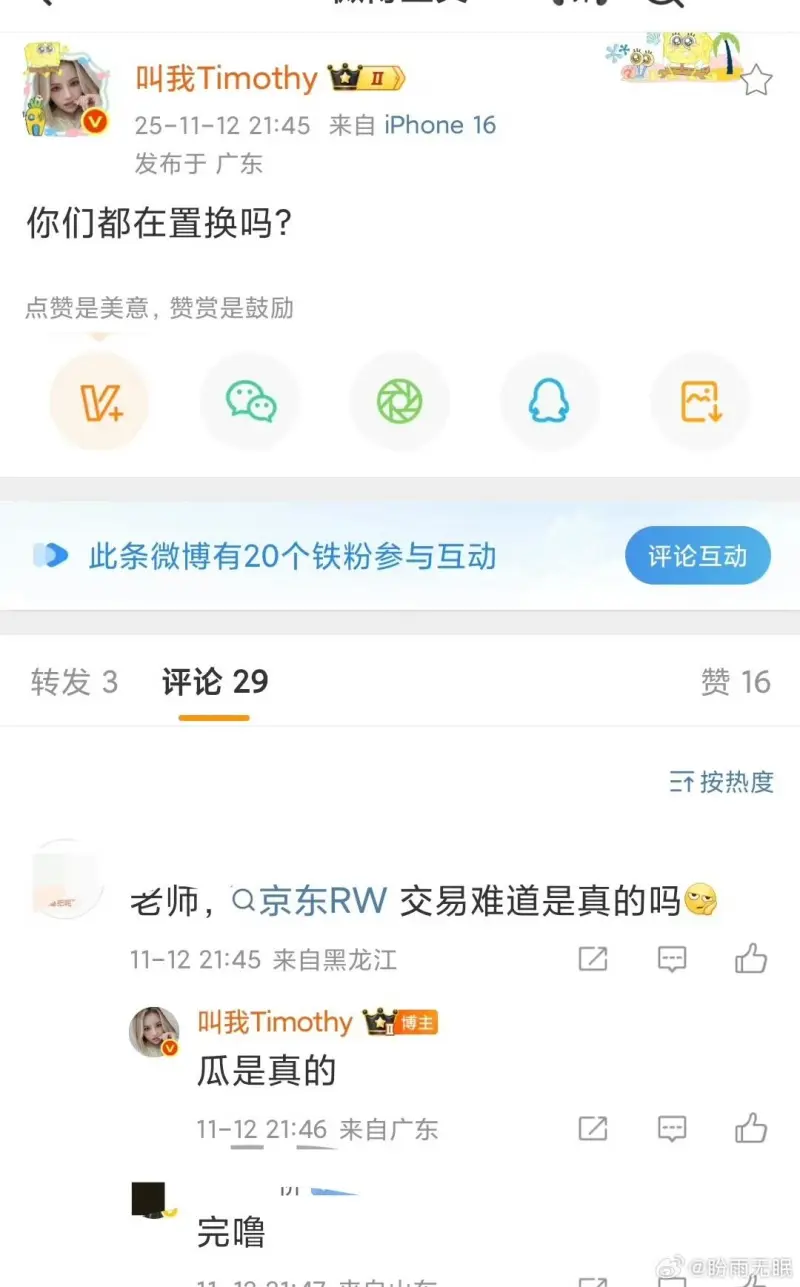The width and height of the screenshot is (800, 1287).
Task: Open the 京东RW search link
Action: [310, 901]
